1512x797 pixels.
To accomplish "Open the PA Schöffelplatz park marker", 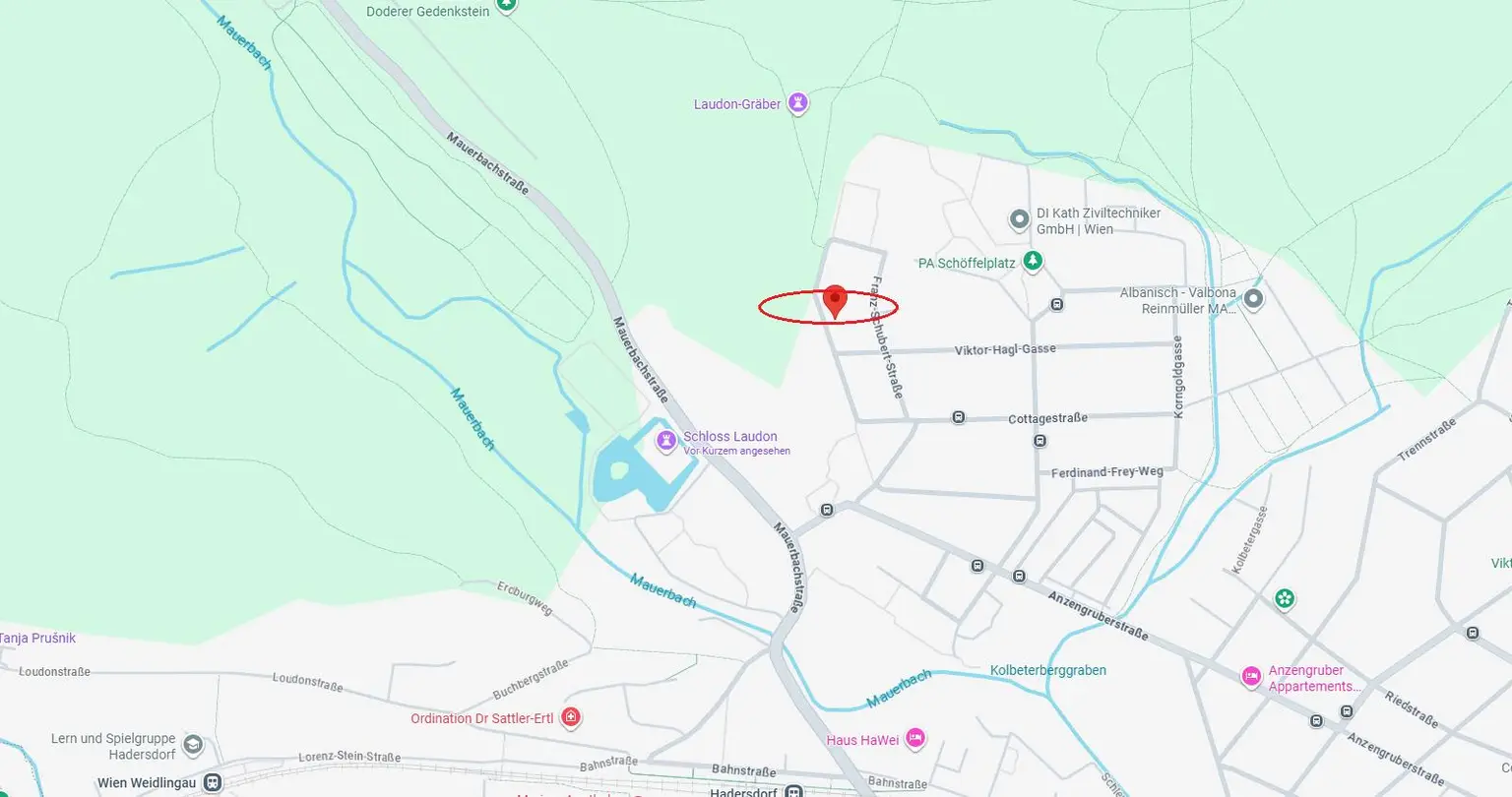I will click(x=1032, y=262).
